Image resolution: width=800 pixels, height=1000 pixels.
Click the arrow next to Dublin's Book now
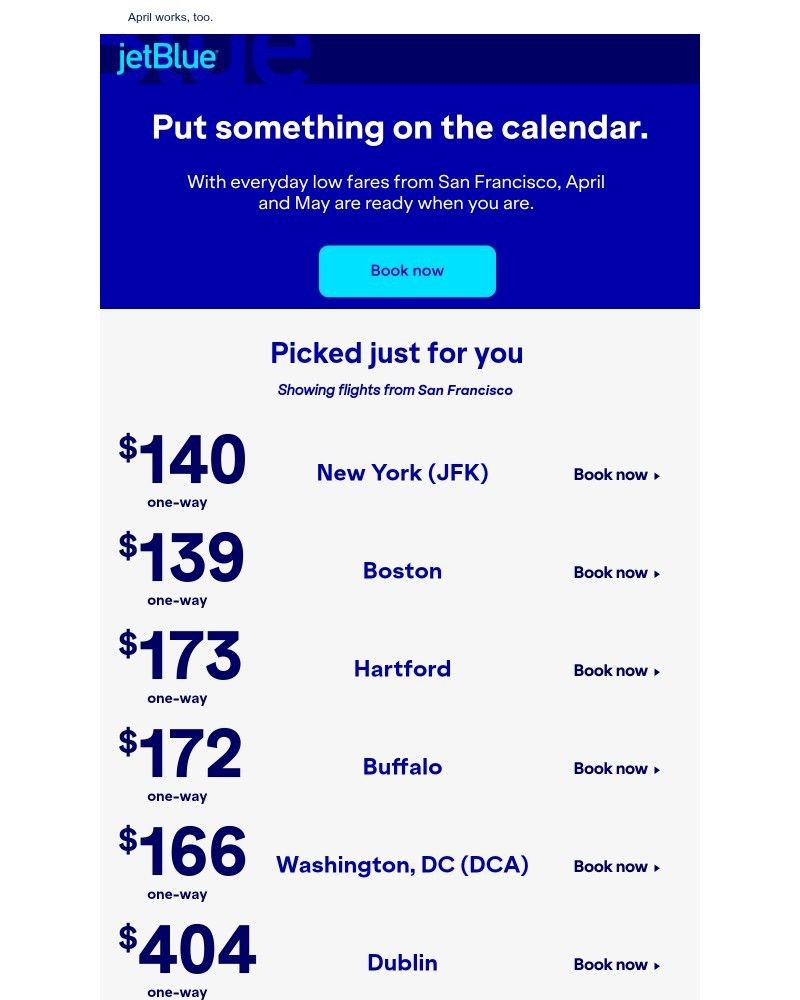[x=657, y=967]
